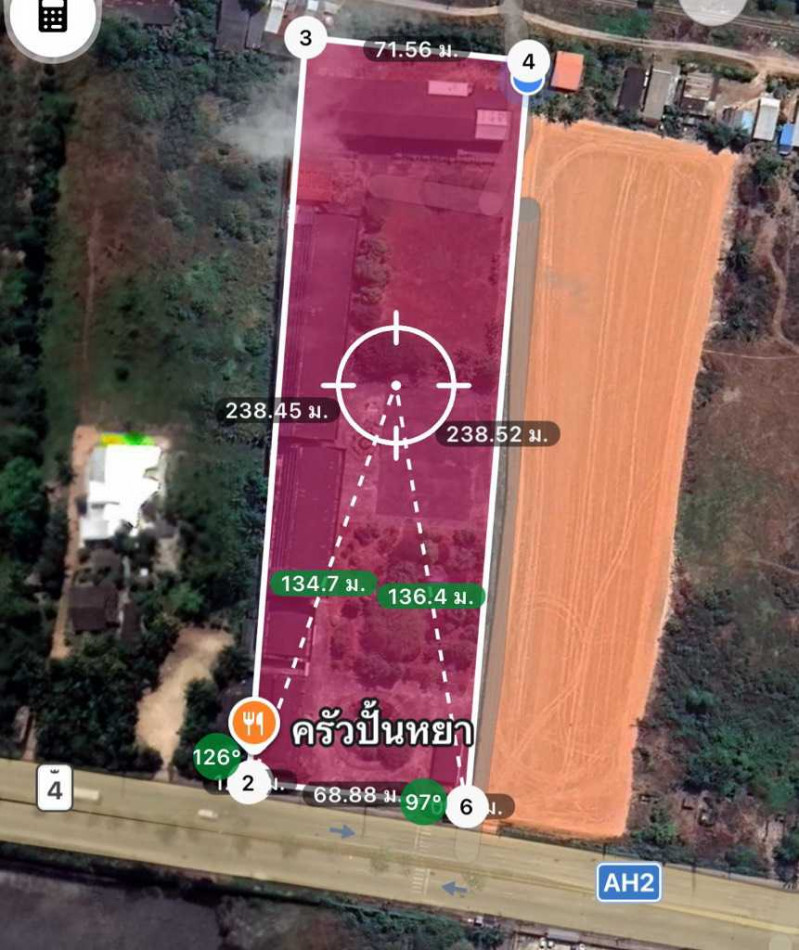Tap the restaurant pin for ครัวปั้นหยา

click(x=253, y=718)
